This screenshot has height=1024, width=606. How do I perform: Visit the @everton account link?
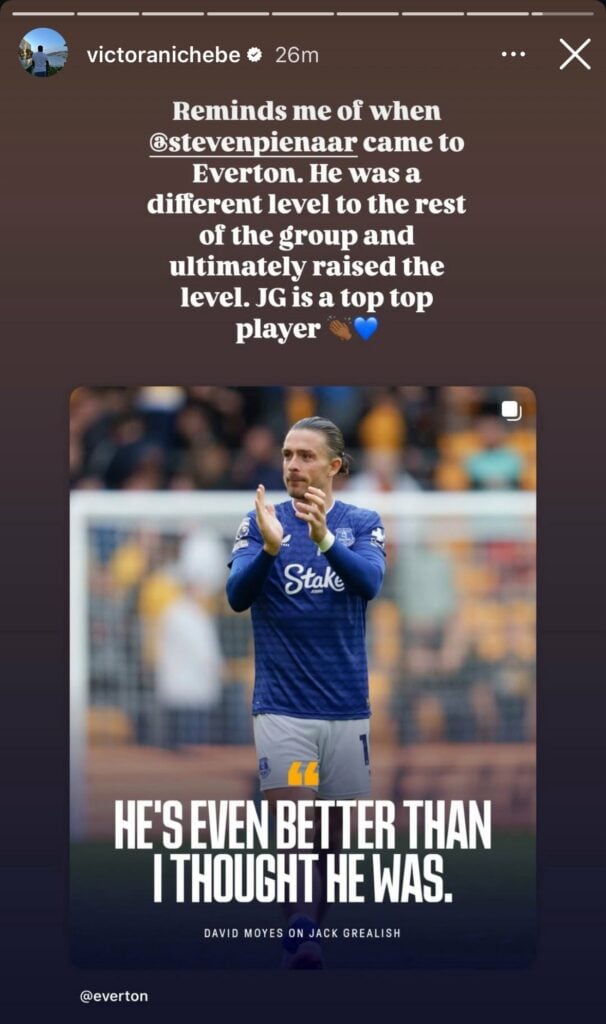(x=113, y=996)
